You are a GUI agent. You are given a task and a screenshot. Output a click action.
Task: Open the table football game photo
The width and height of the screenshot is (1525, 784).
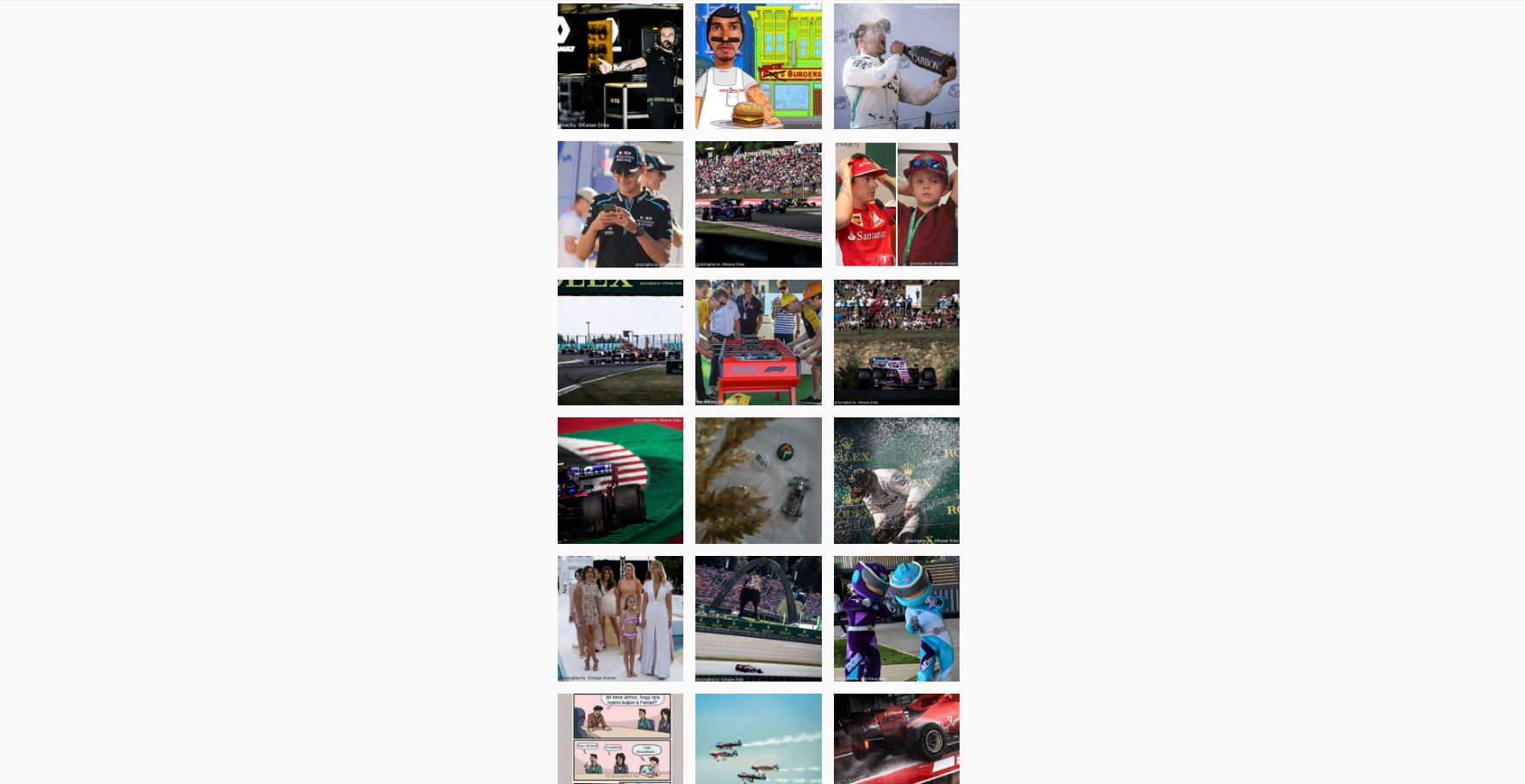pos(758,343)
